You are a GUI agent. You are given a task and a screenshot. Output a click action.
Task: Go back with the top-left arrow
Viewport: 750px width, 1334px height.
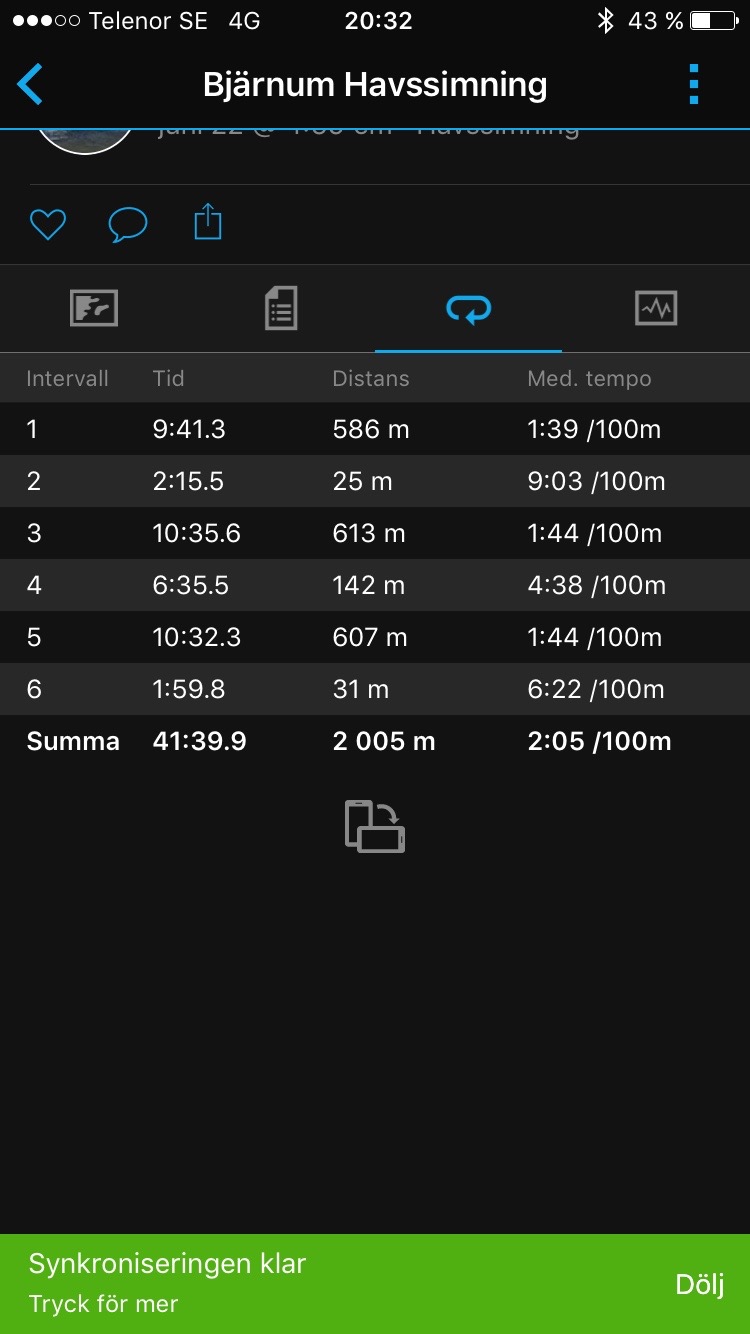pos(30,85)
